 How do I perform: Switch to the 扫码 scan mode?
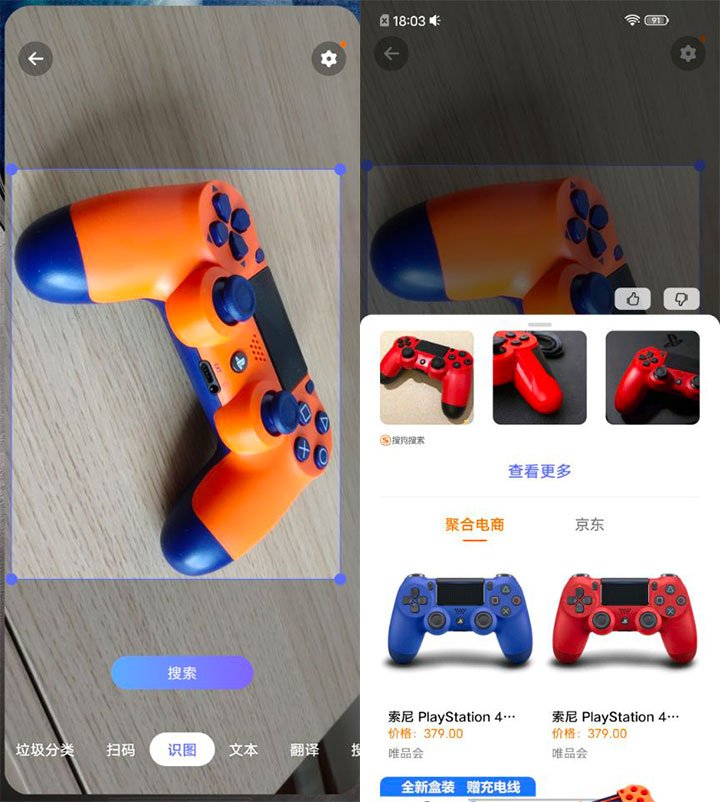[120, 750]
